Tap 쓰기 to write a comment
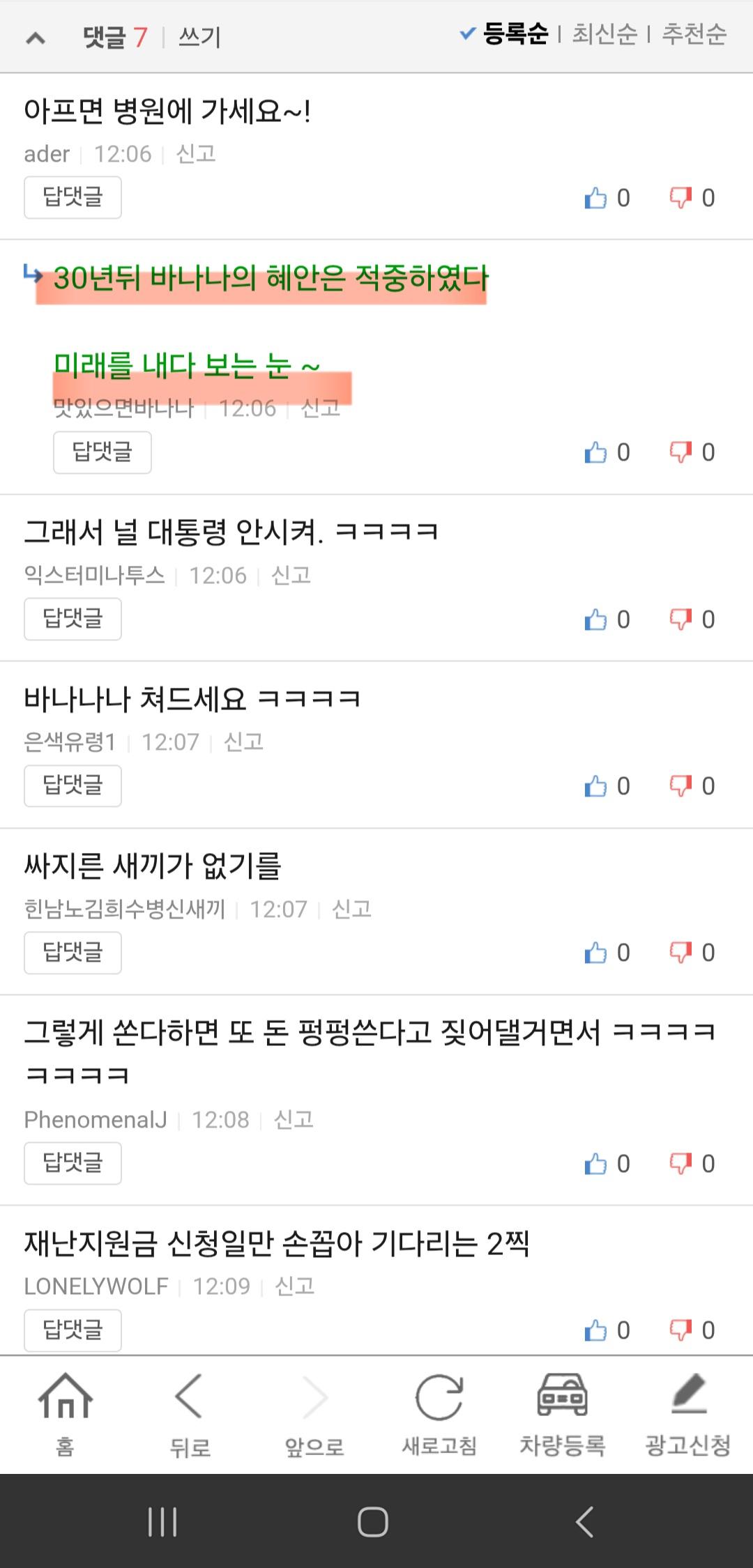The width and height of the screenshot is (753, 1568). pos(199,37)
